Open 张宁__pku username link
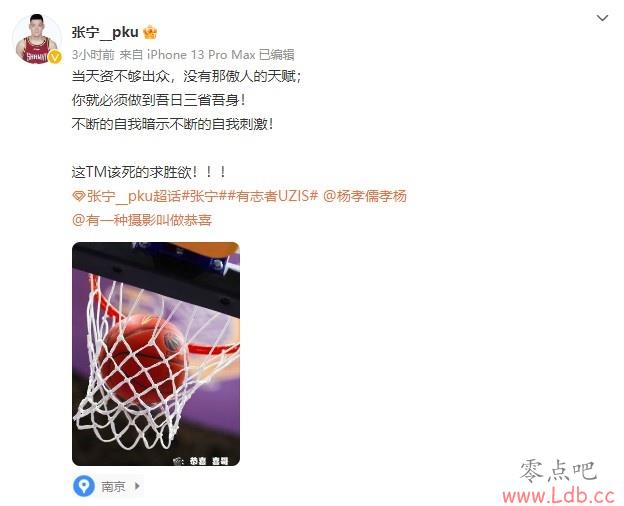Viewport: 624px width, 506px height. (x=105, y=32)
